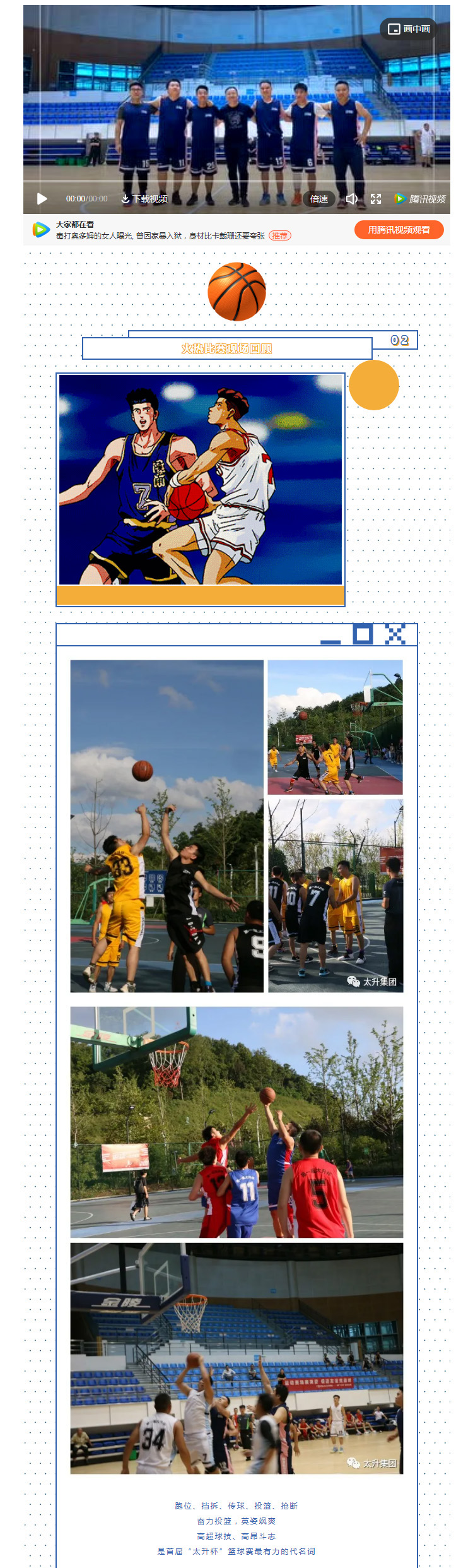Enter fullscreen video mode
473x1568 pixels.
point(376,199)
